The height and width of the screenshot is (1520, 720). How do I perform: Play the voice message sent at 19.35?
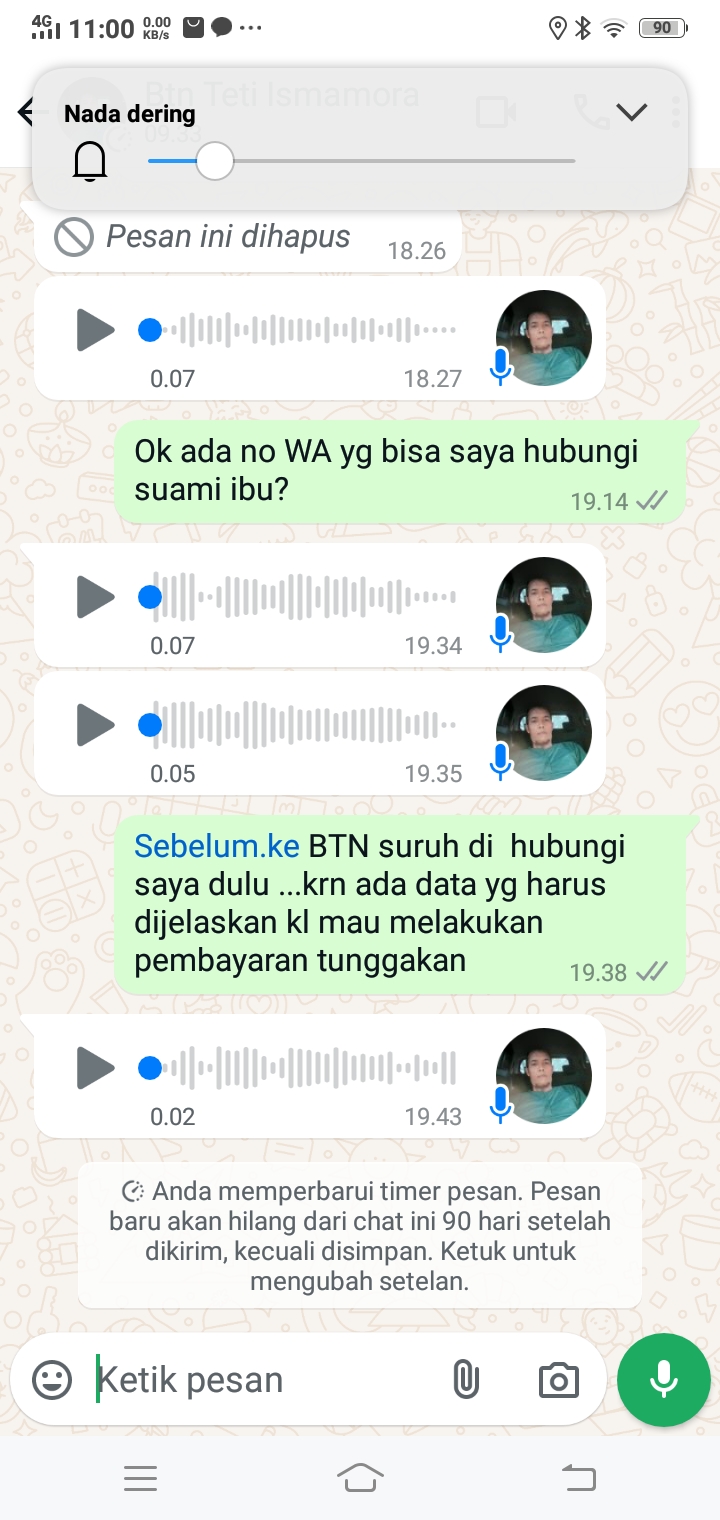(95, 725)
